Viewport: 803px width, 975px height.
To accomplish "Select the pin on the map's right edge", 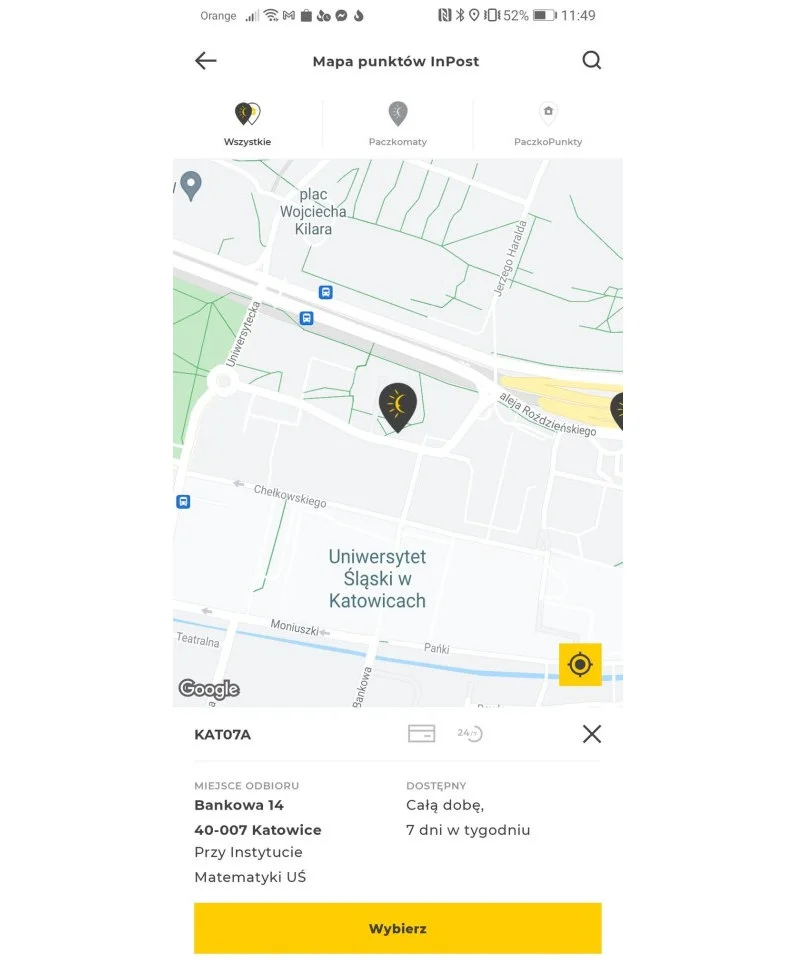I will point(616,409).
